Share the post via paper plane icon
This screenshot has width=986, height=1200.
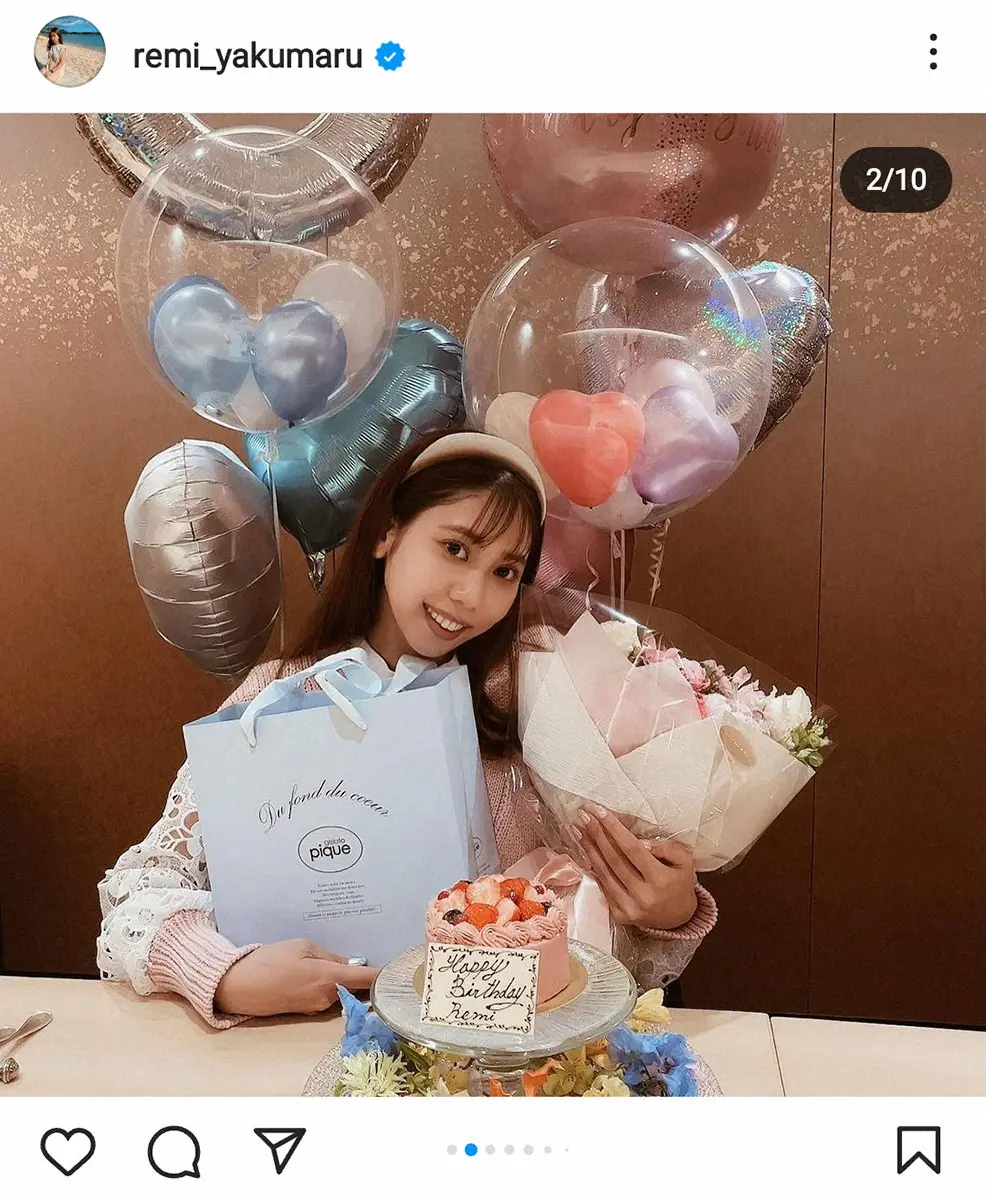tap(279, 1150)
